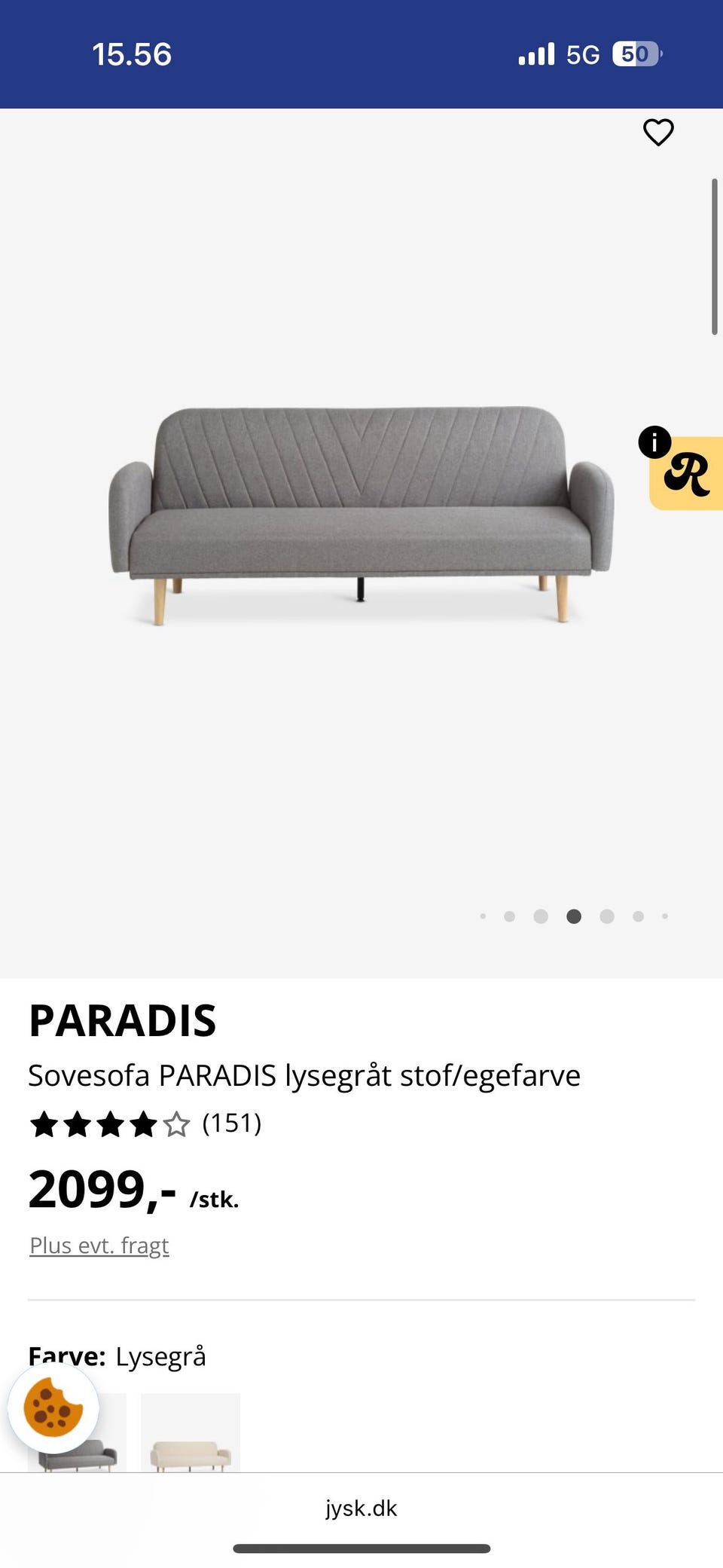Open the 151 reviews rating
Viewport: 723px width, 1568px height.
pos(145,1123)
